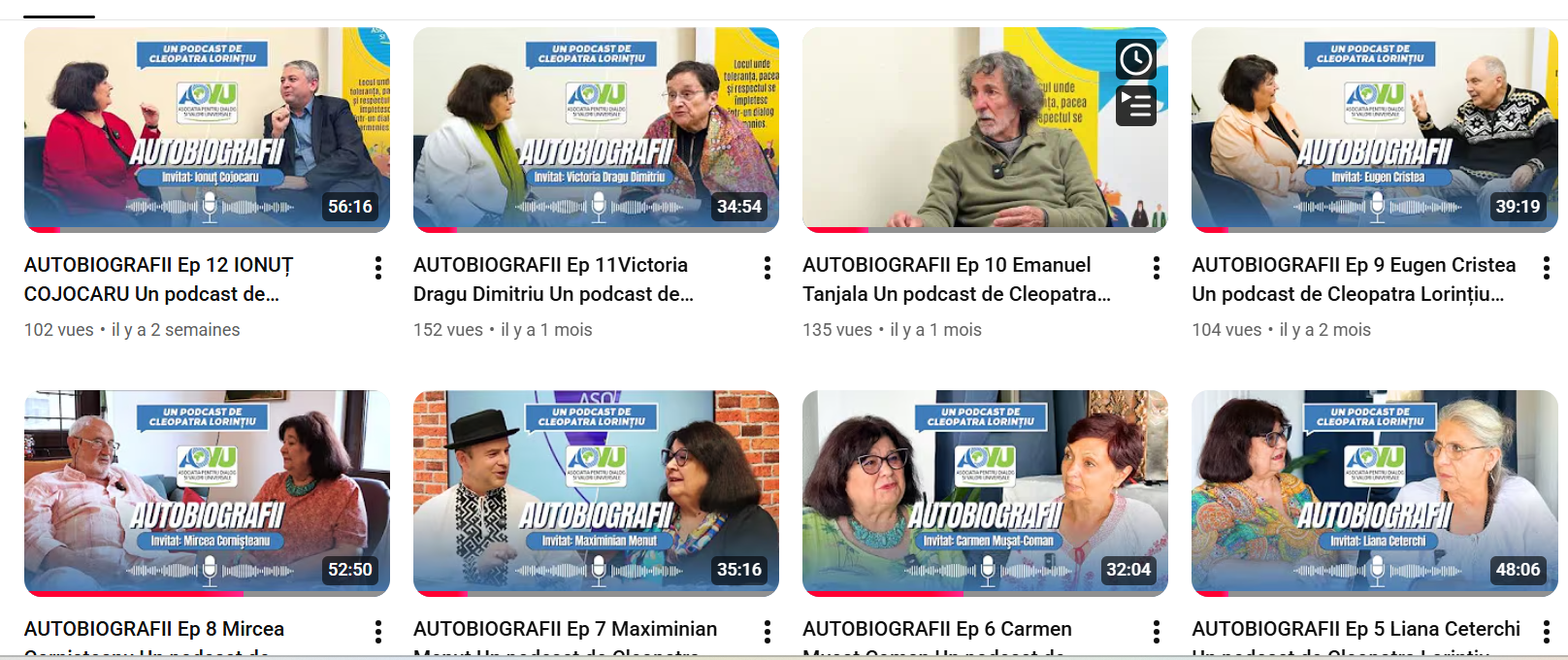Open the options menu for Ep 8 Mircea
Image resolution: width=1568 pixels, height=660 pixels.
click(x=378, y=632)
